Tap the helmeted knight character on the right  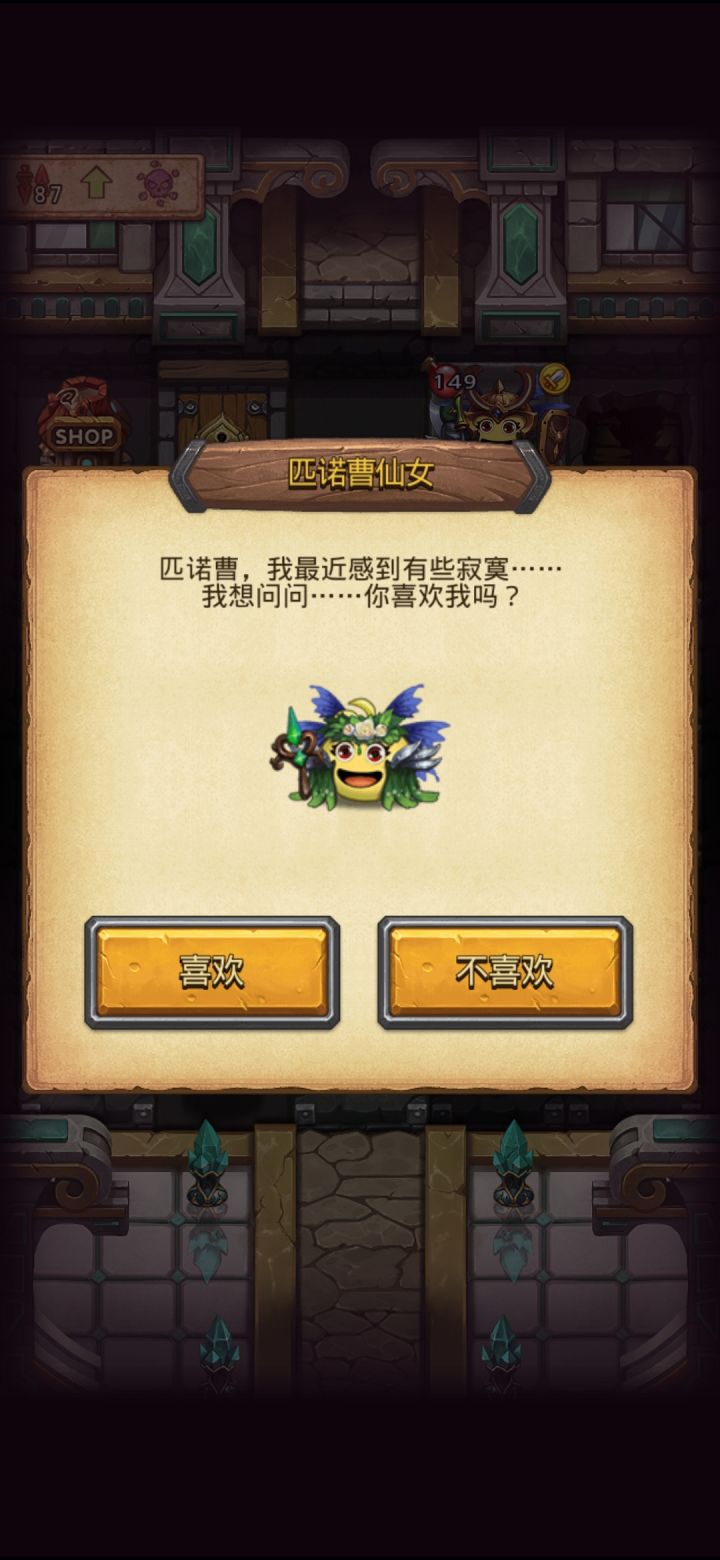click(498, 425)
